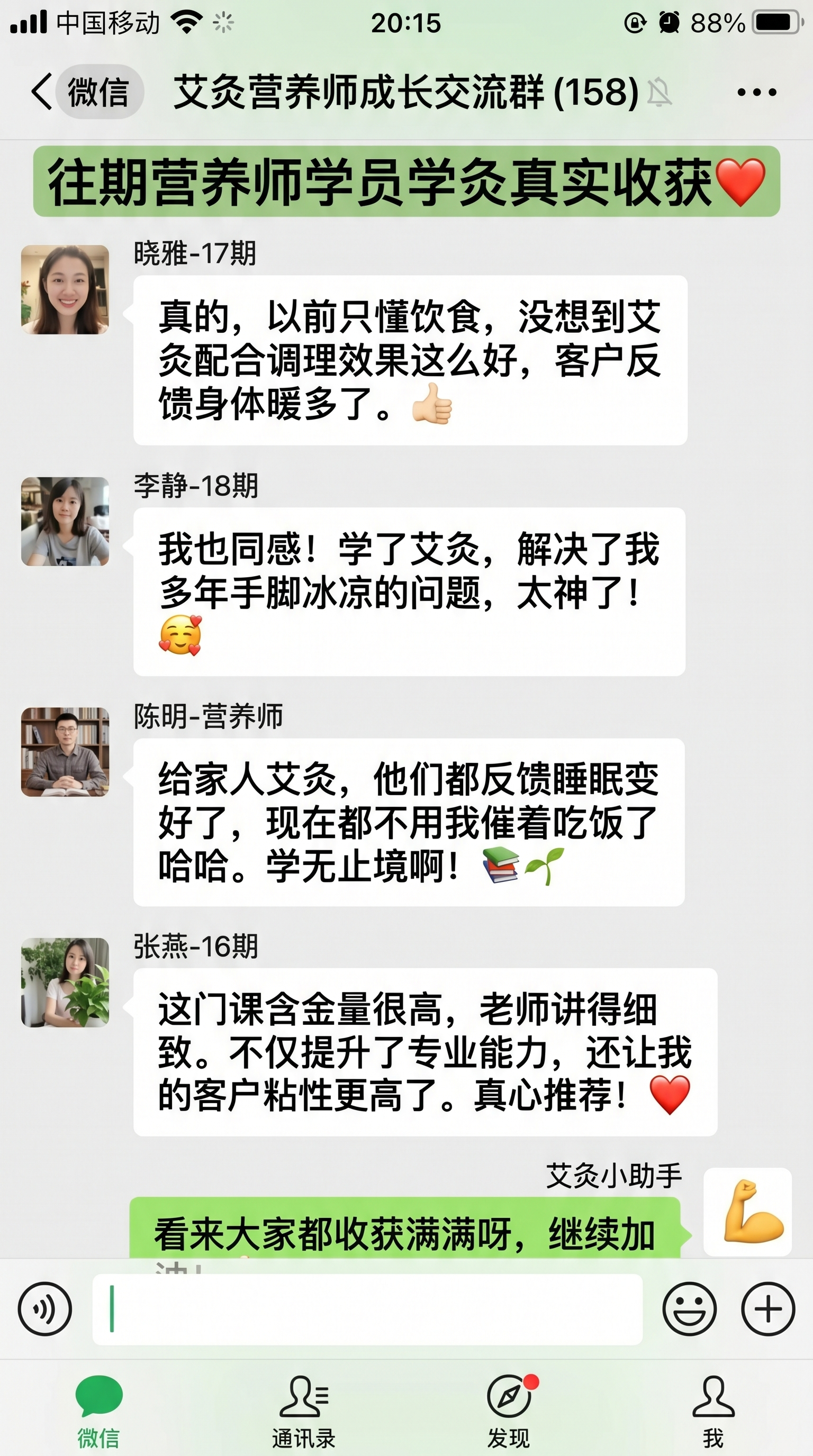813x1456 pixels.
Task: Open the emoji sticker panel
Action: (689, 1309)
